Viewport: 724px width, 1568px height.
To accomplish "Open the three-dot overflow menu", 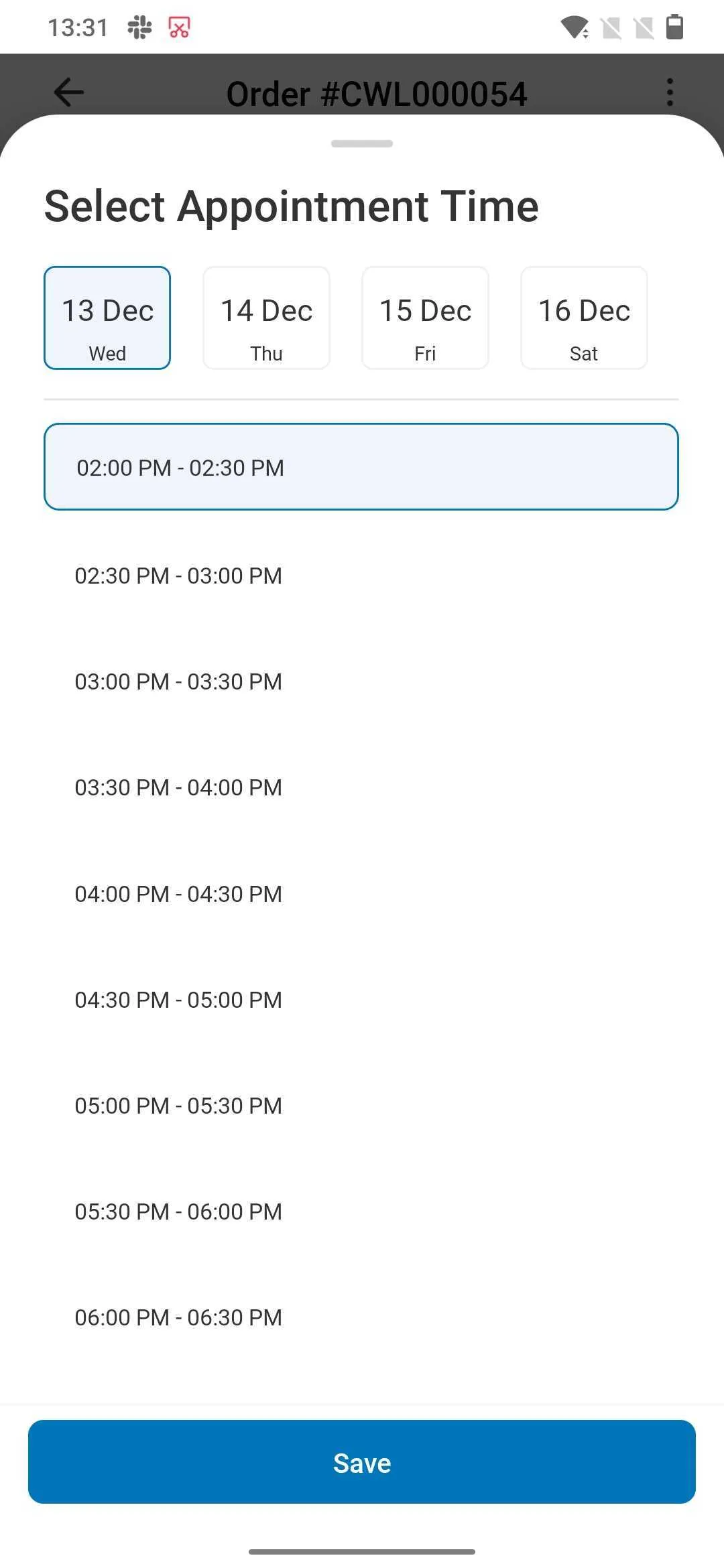I will (669, 92).
